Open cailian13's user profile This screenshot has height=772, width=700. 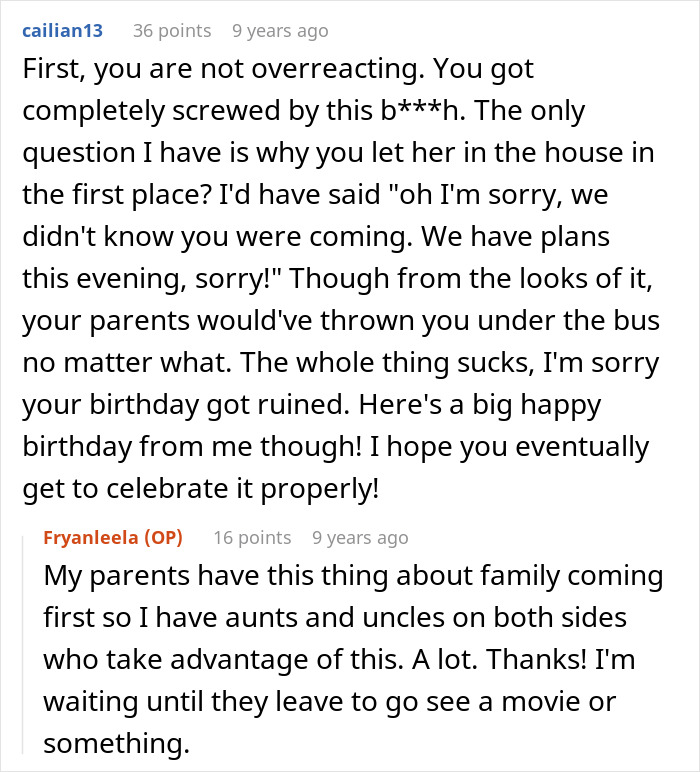[x=60, y=31]
